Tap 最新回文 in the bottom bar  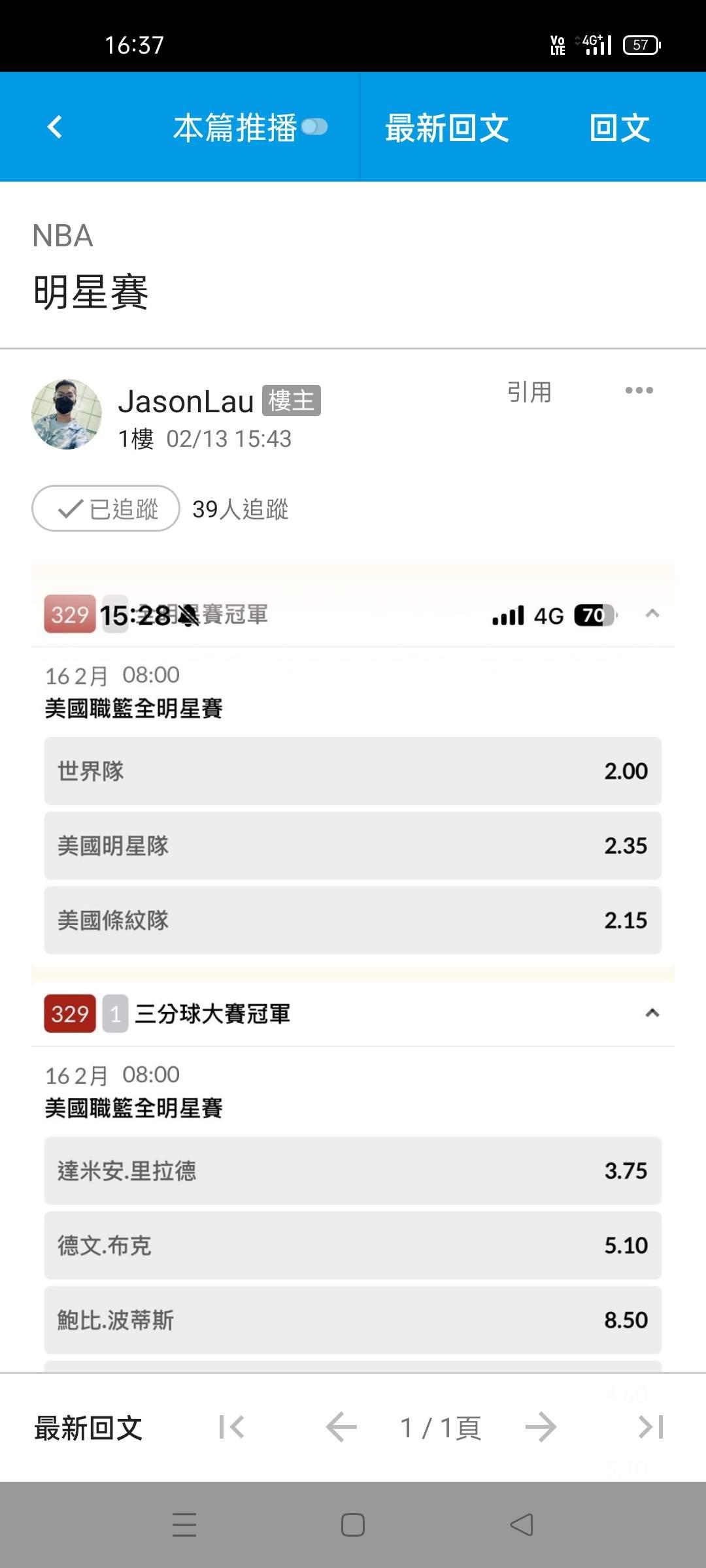coord(88,1428)
